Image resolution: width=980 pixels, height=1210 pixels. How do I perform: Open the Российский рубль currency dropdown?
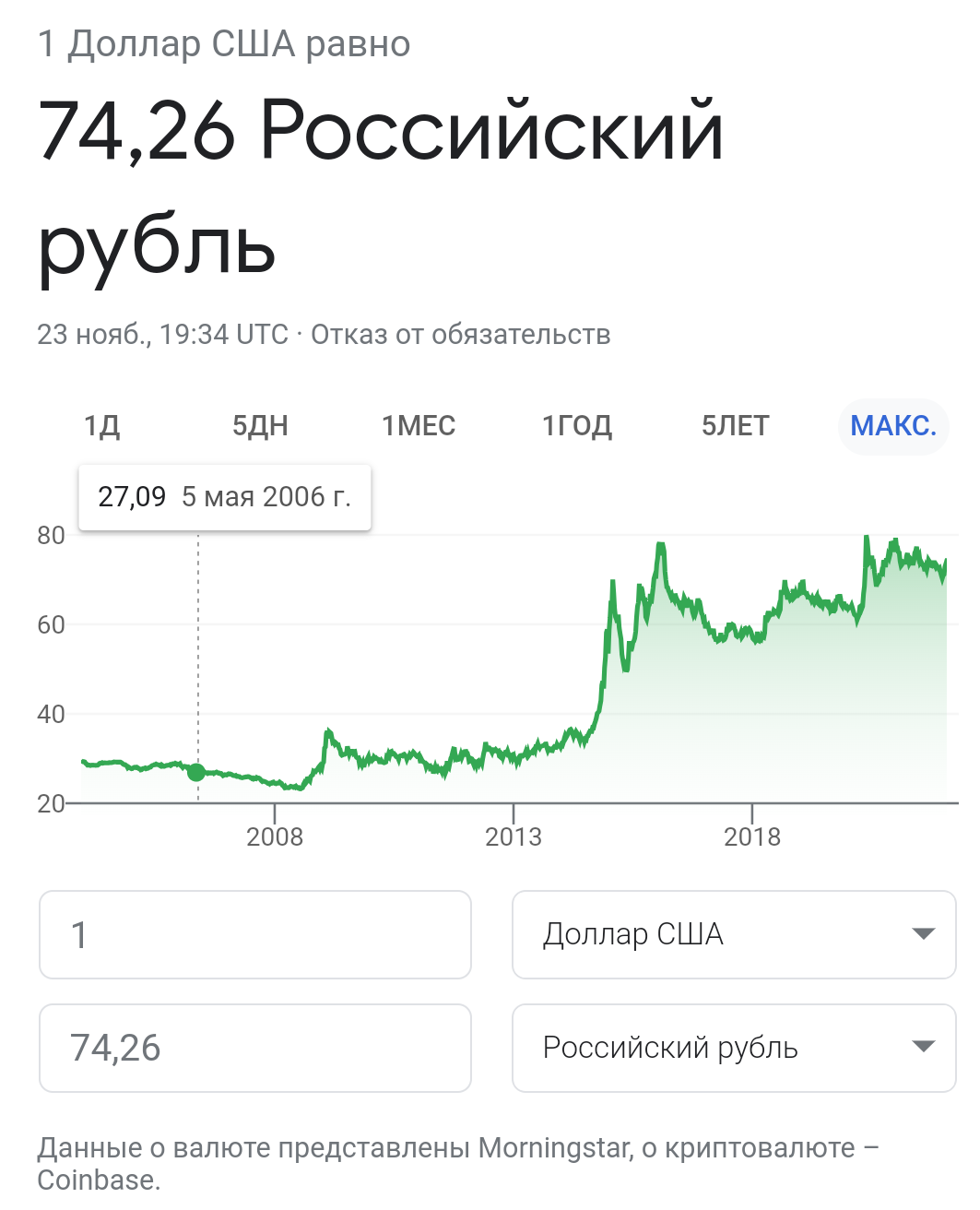click(x=734, y=1048)
